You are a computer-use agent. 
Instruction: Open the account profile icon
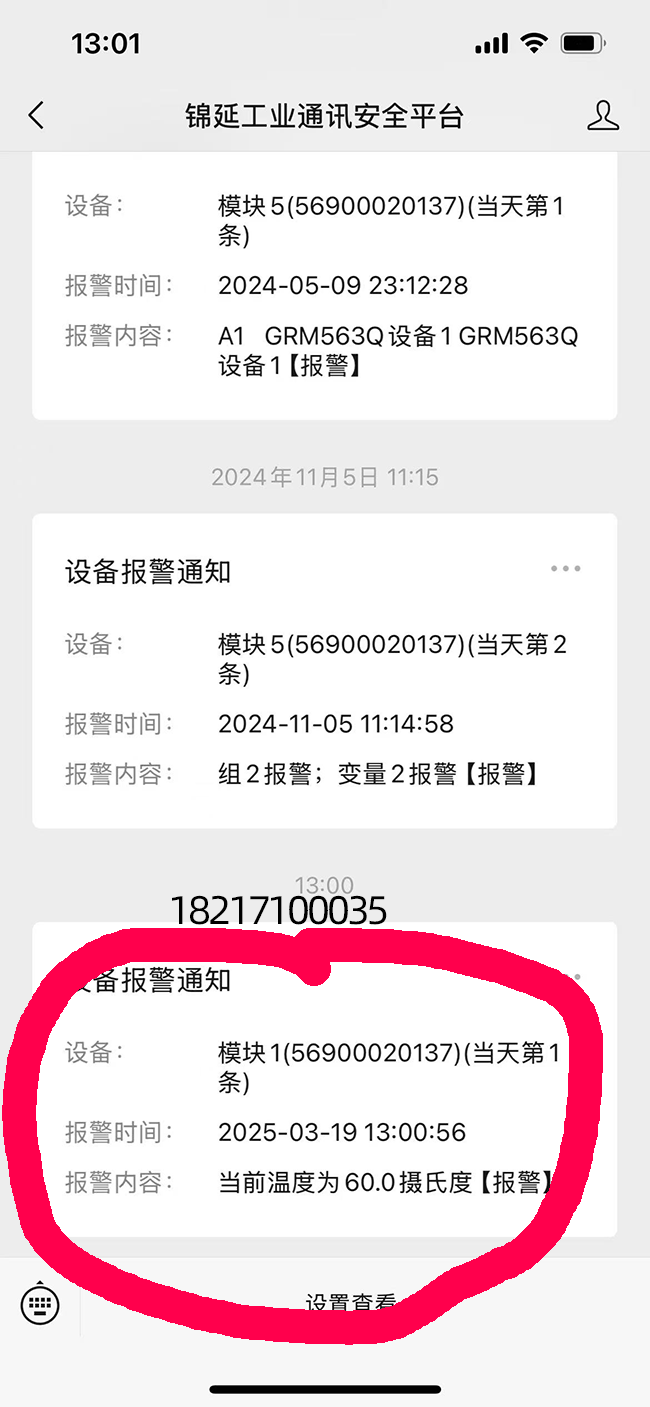(602, 115)
